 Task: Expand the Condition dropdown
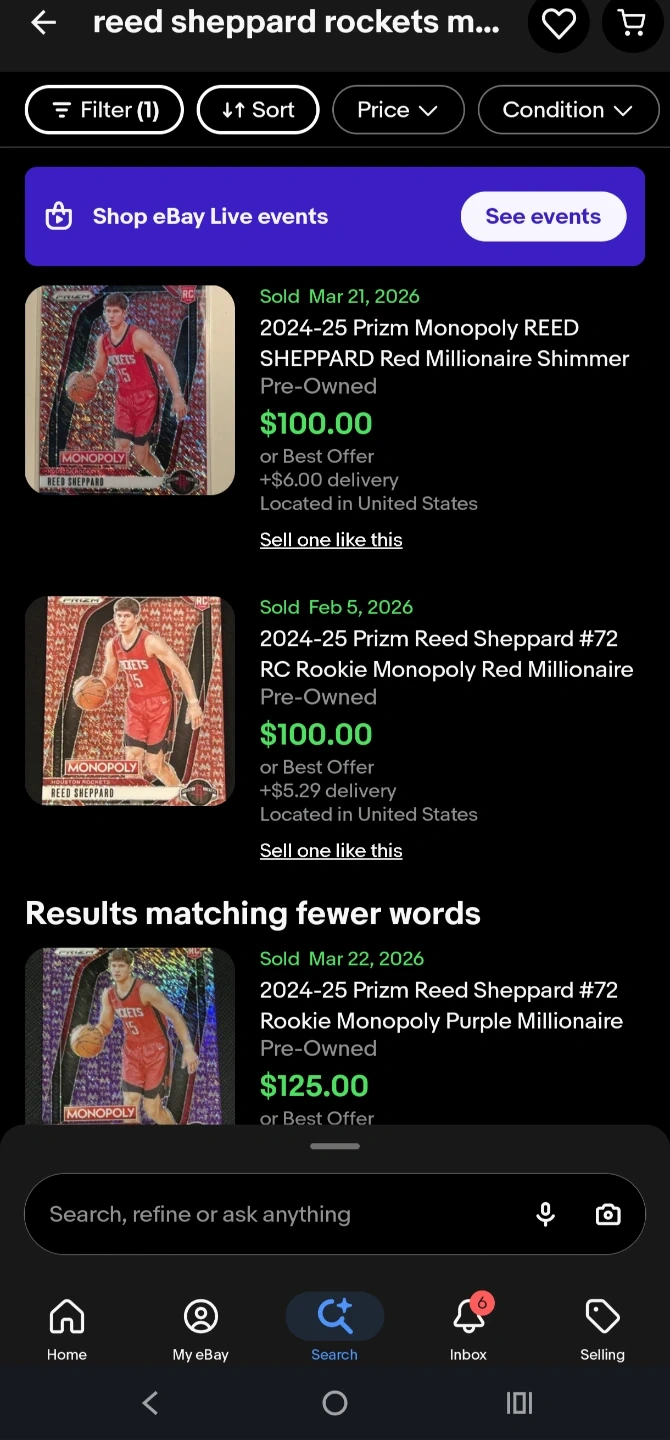click(x=568, y=110)
